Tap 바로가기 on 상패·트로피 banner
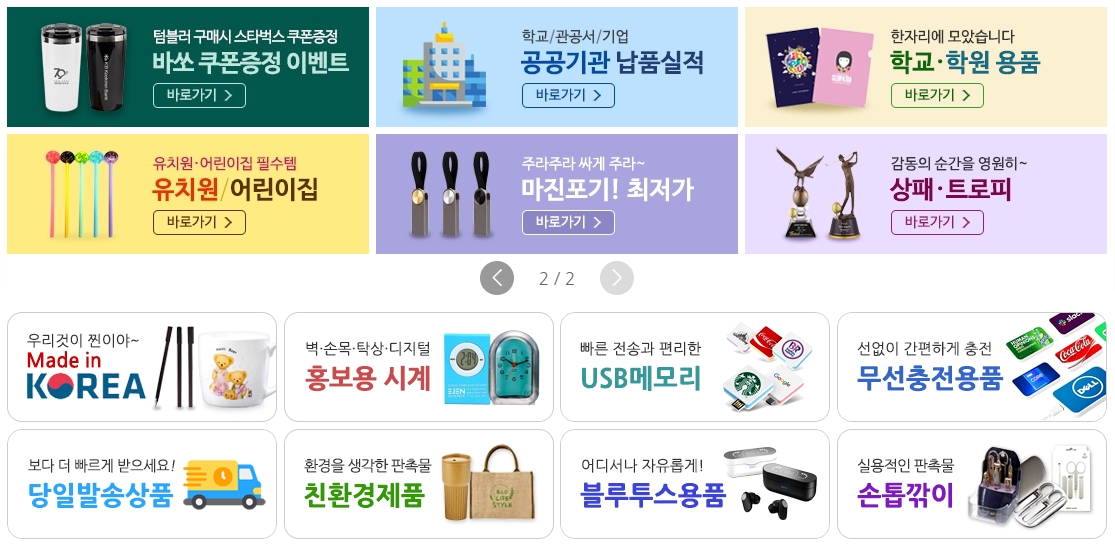This screenshot has height=553, width=1115. click(x=936, y=222)
